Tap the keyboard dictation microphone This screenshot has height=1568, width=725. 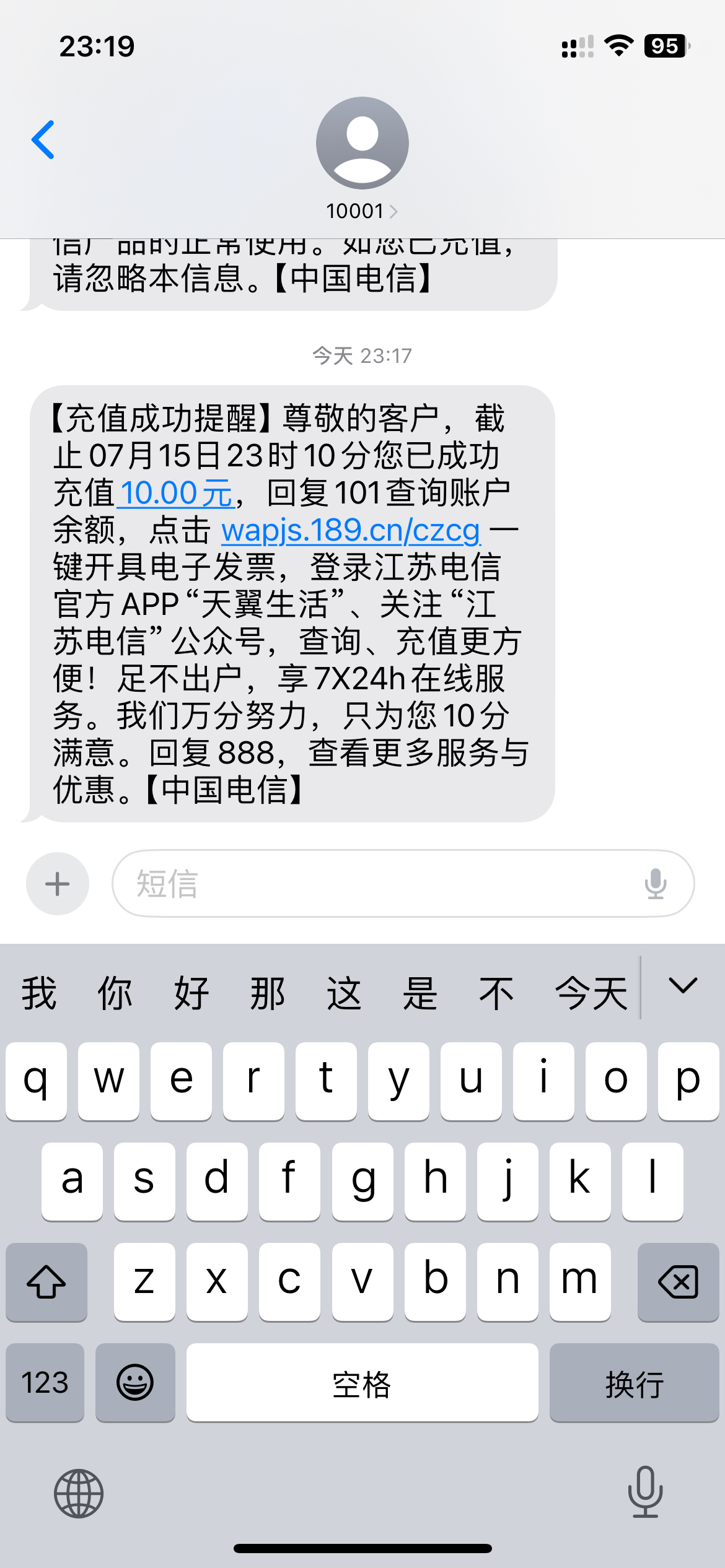click(645, 1492)
